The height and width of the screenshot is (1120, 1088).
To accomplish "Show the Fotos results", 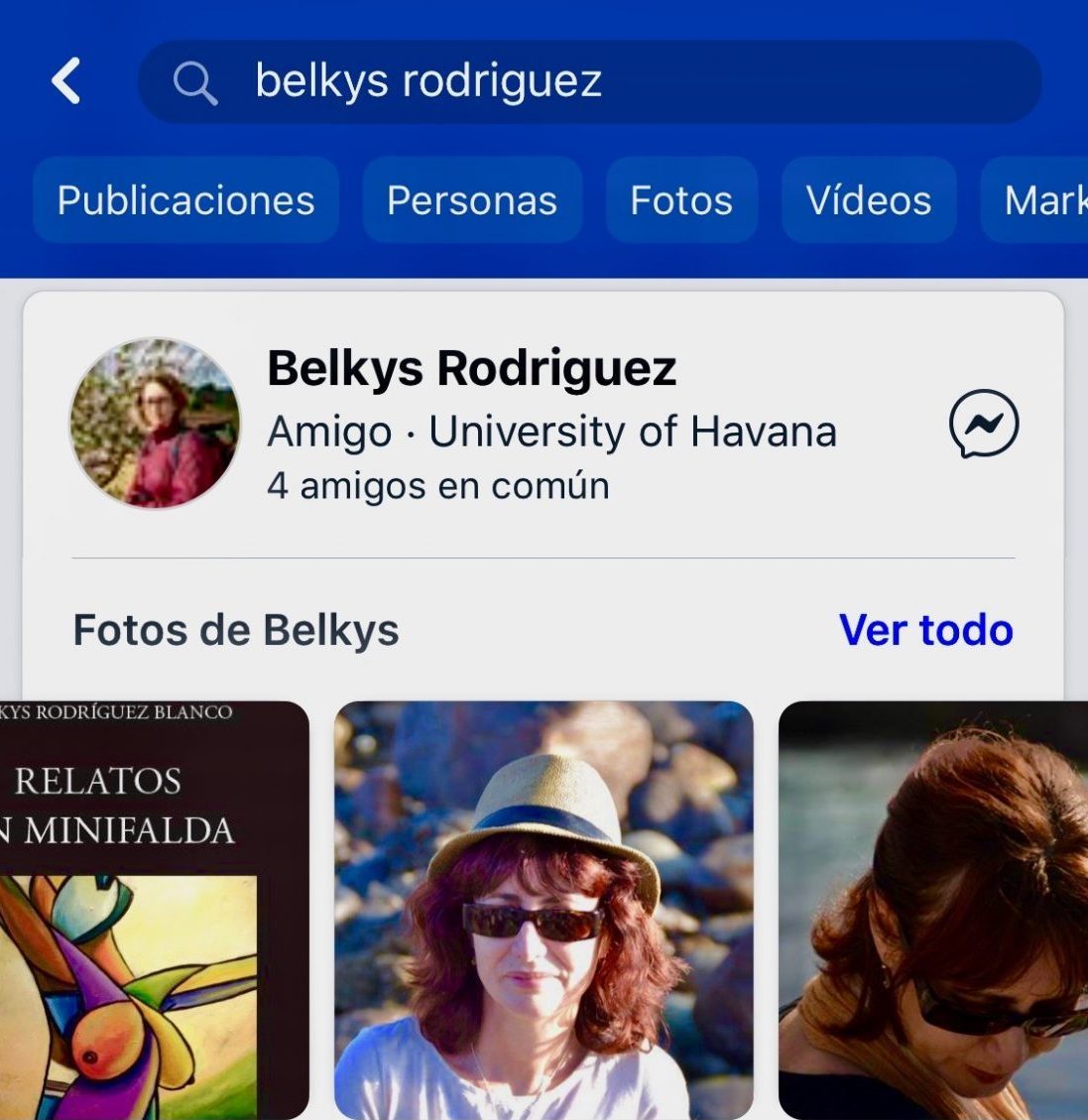I will [x=681, y=200].
